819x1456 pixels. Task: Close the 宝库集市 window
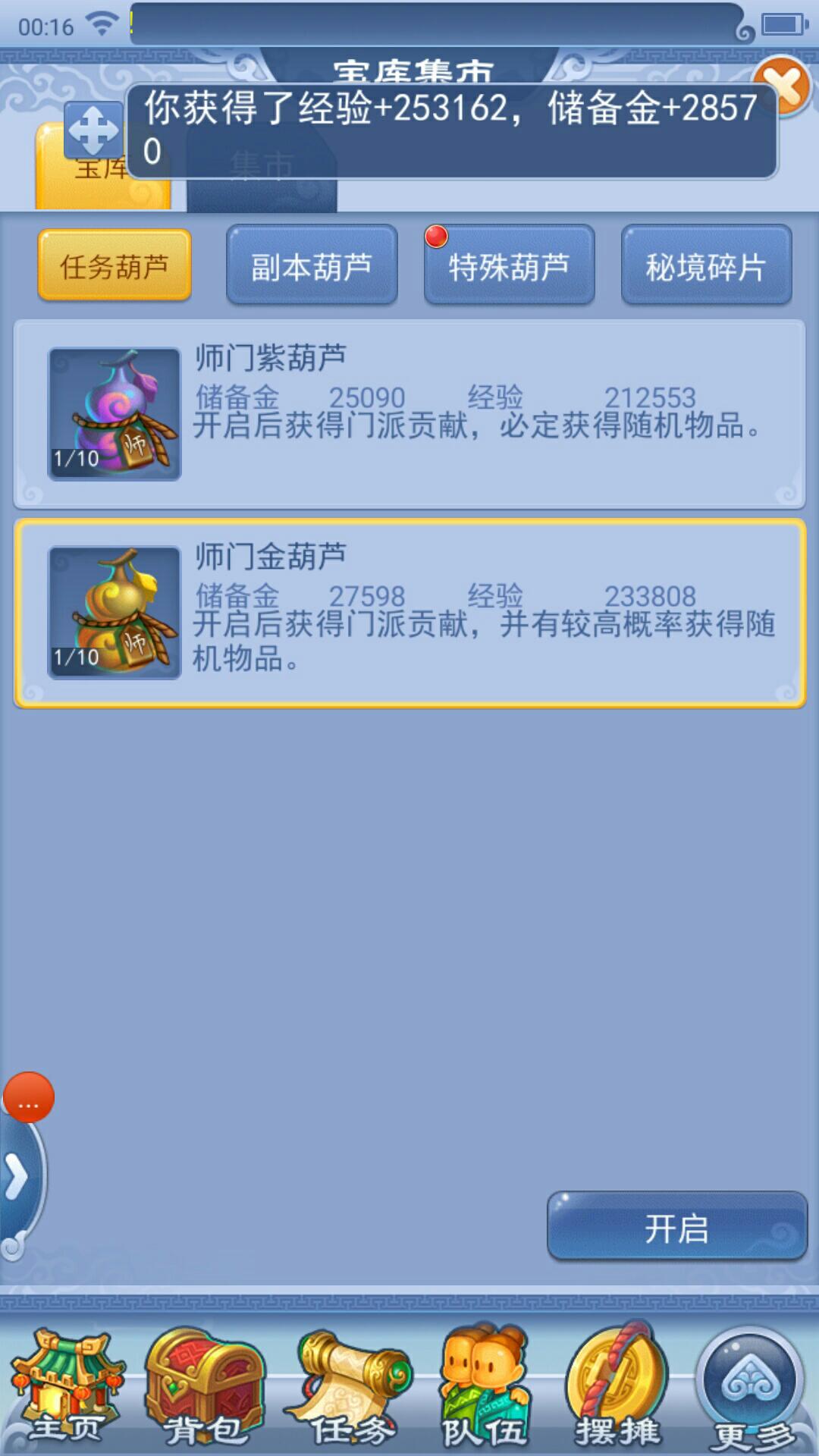pyautogui.click(x=783, y=84)
